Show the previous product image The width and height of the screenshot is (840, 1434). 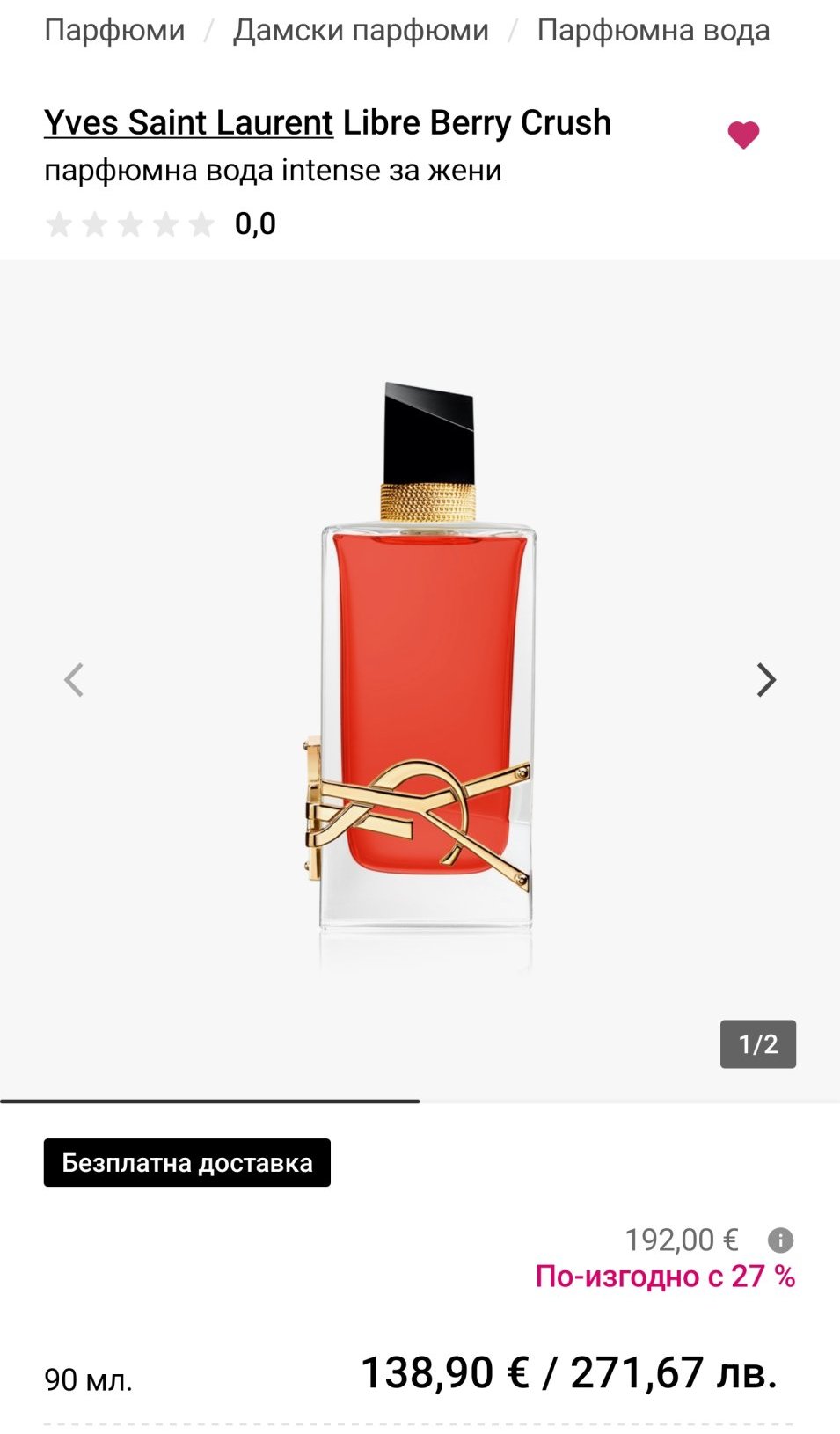(x=74, y=680)
